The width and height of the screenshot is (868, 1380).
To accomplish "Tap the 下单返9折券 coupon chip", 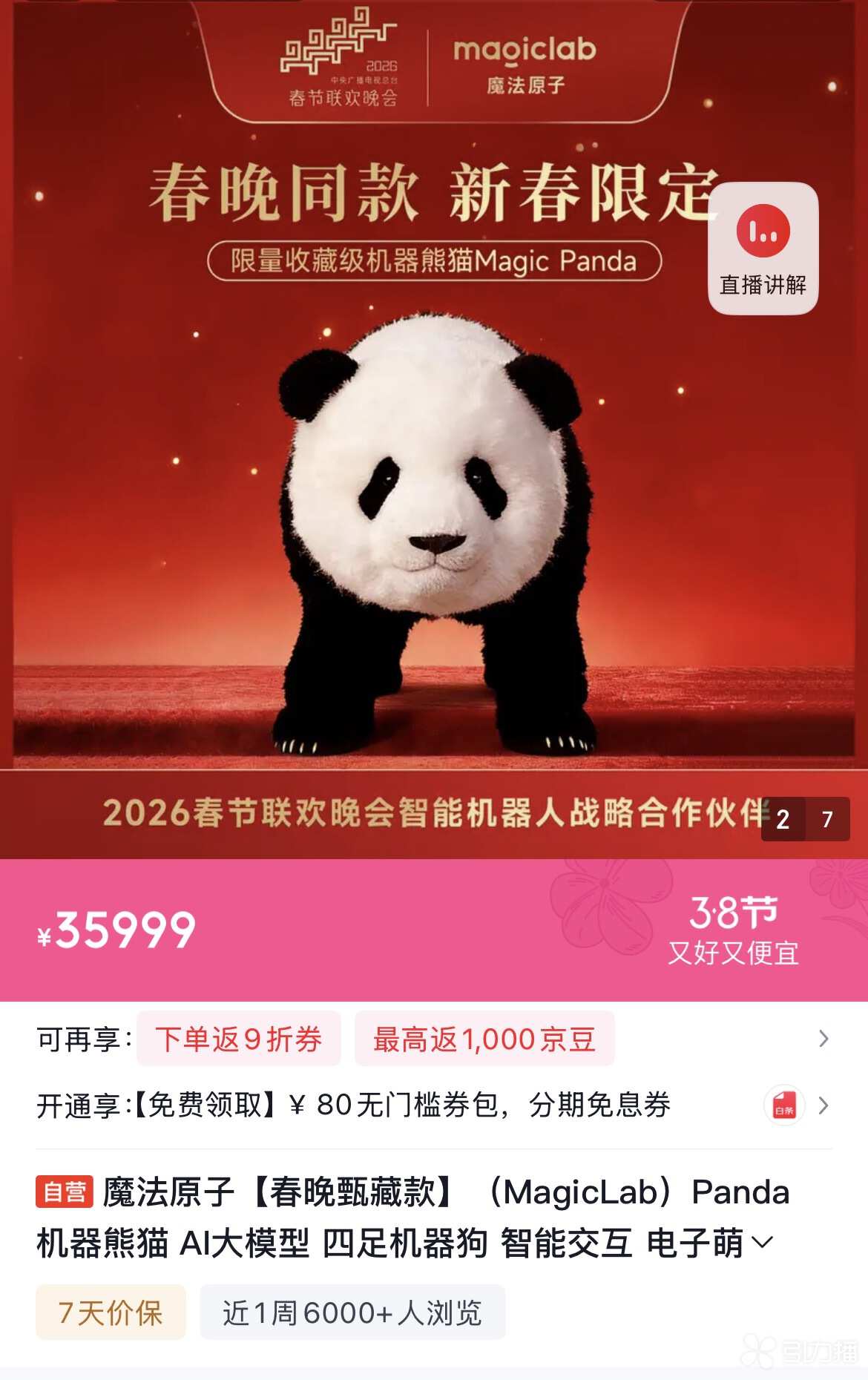I will pyautogui.click(x=238, y=1039).
